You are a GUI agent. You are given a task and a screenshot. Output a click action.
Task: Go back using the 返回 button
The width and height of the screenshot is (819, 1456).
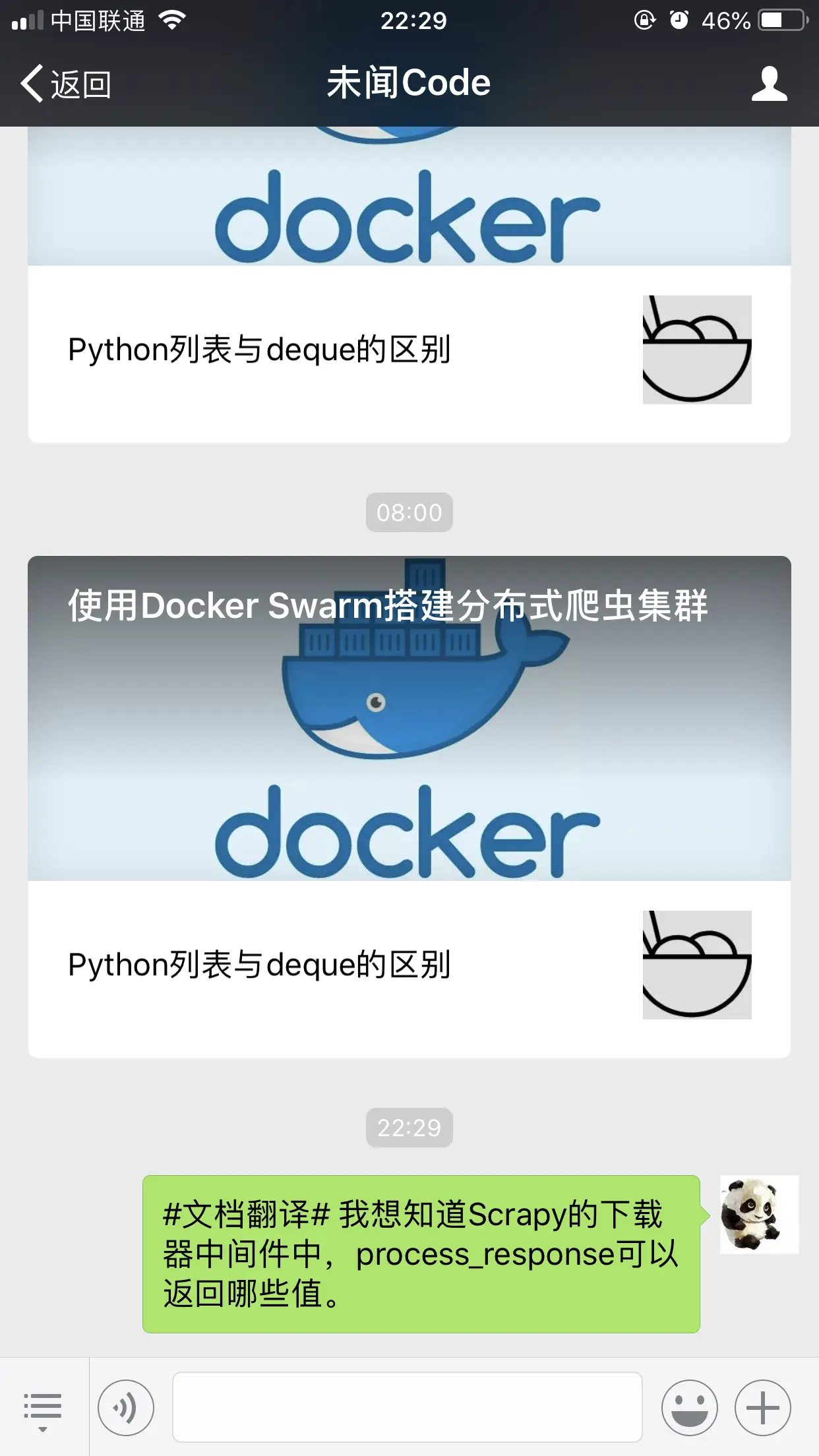coord(66,84)
